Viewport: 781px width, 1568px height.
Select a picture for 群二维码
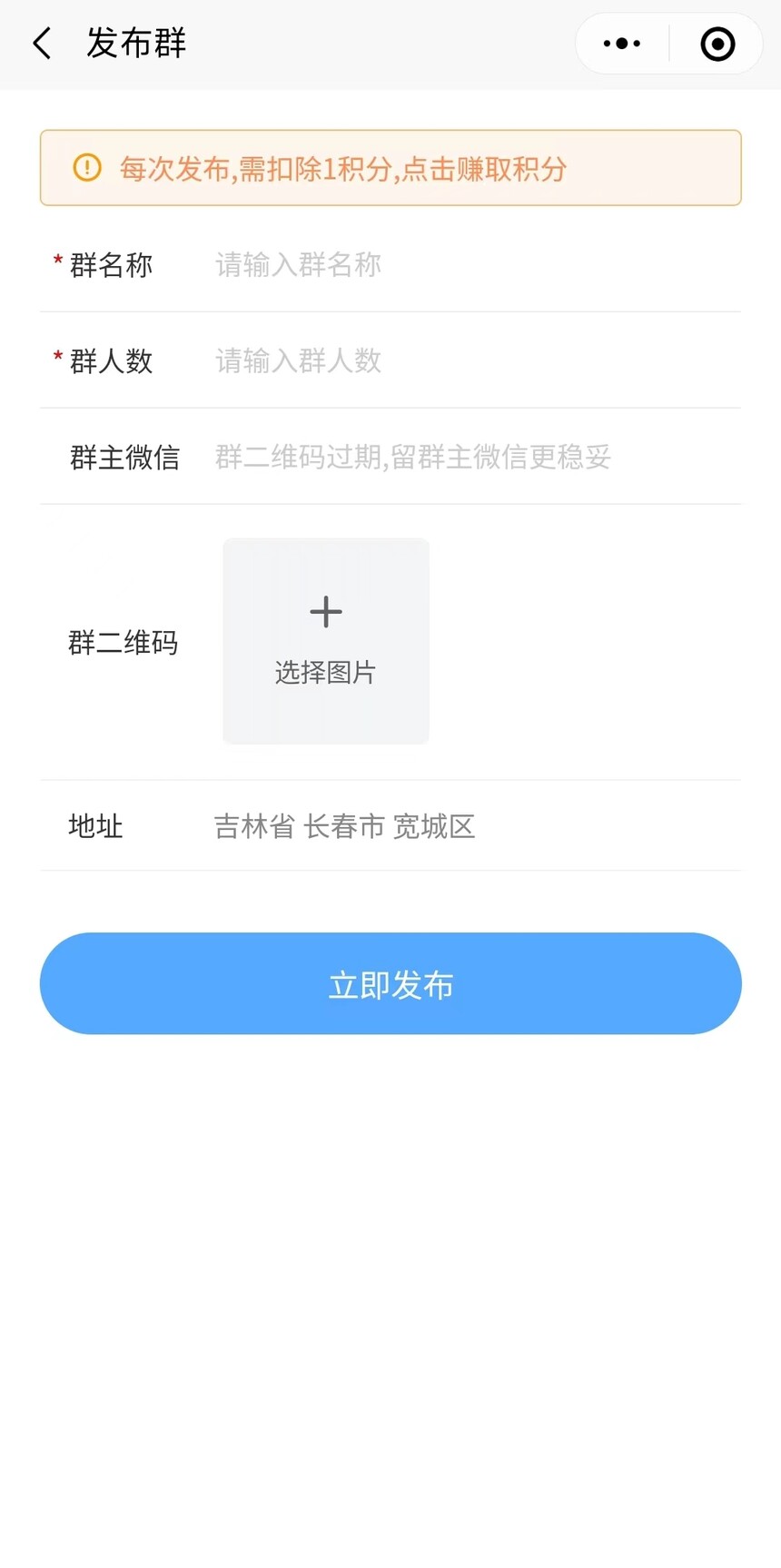coord(326,641)
